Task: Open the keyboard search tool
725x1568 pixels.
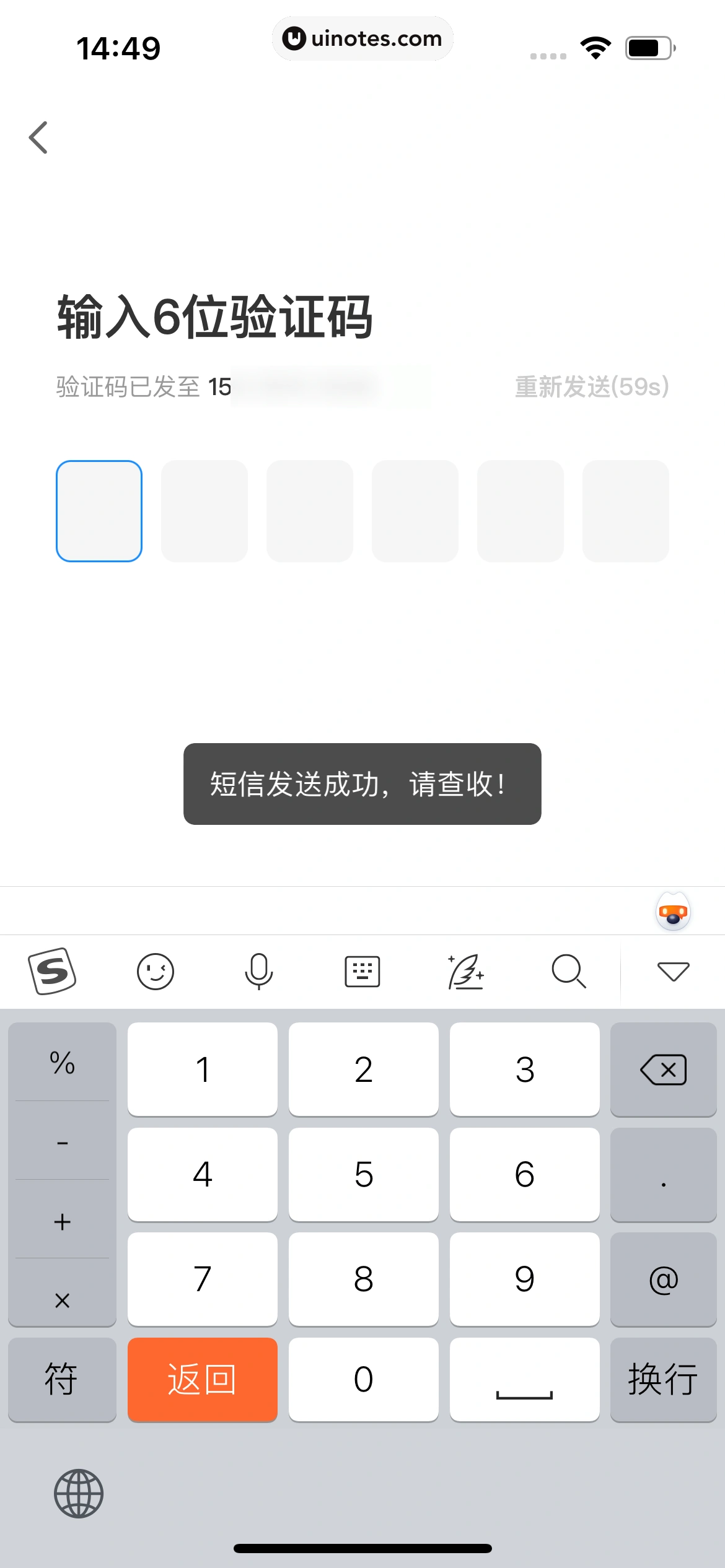Action: coord(568,971)
